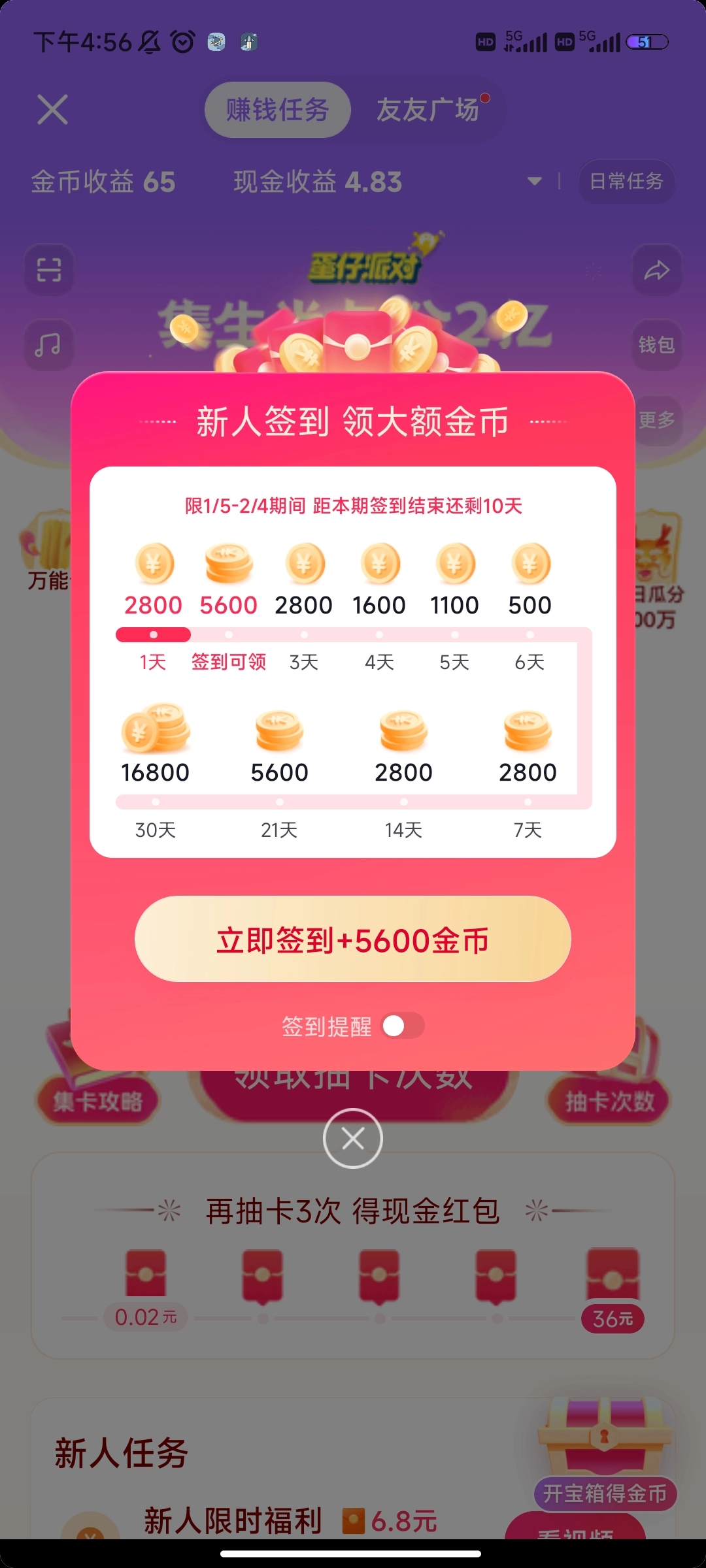Tap the music note icon
The width and height of the screenshot is (706, 1568).
click(49, 345)
